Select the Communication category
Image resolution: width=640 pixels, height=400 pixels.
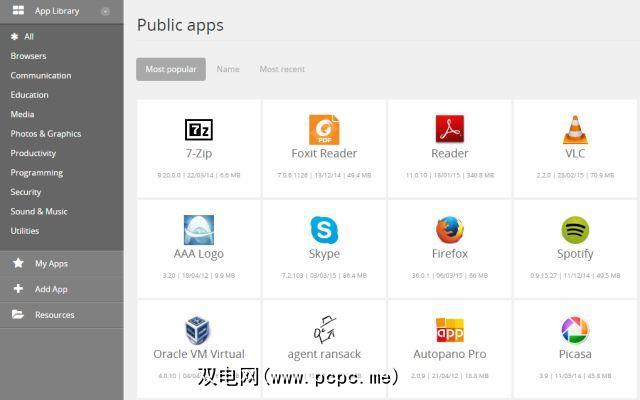[41, 75]
